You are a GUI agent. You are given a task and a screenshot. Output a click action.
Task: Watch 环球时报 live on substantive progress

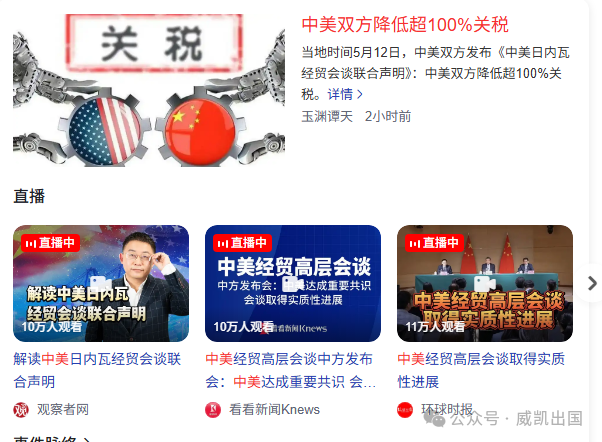tap(484, 283)
